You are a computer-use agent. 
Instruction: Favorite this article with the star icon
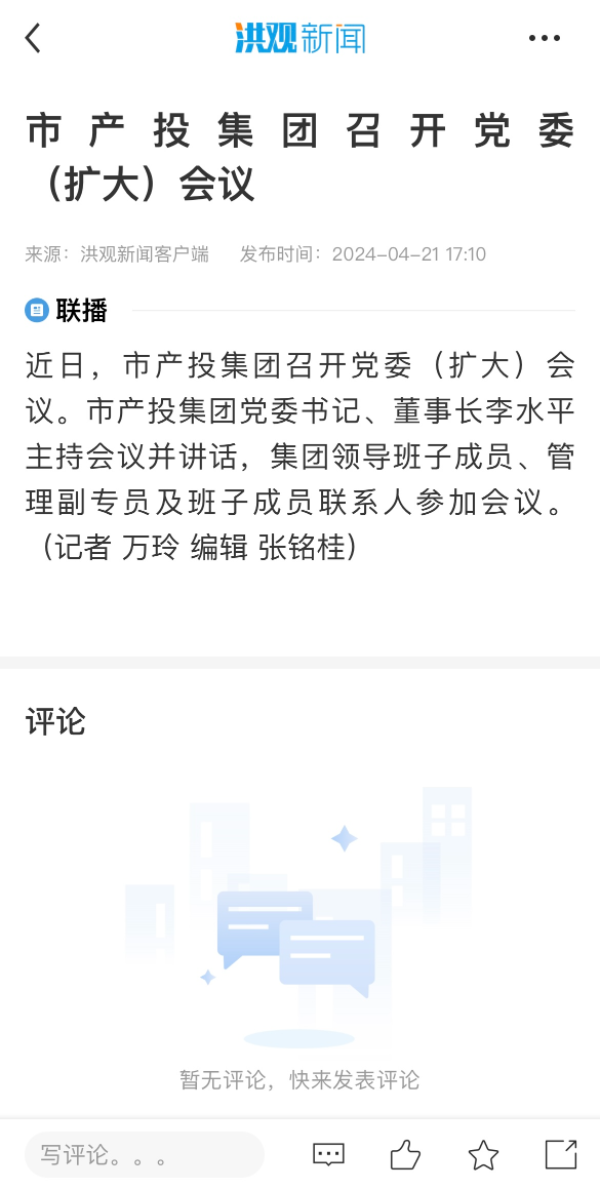click(483, 1155)
